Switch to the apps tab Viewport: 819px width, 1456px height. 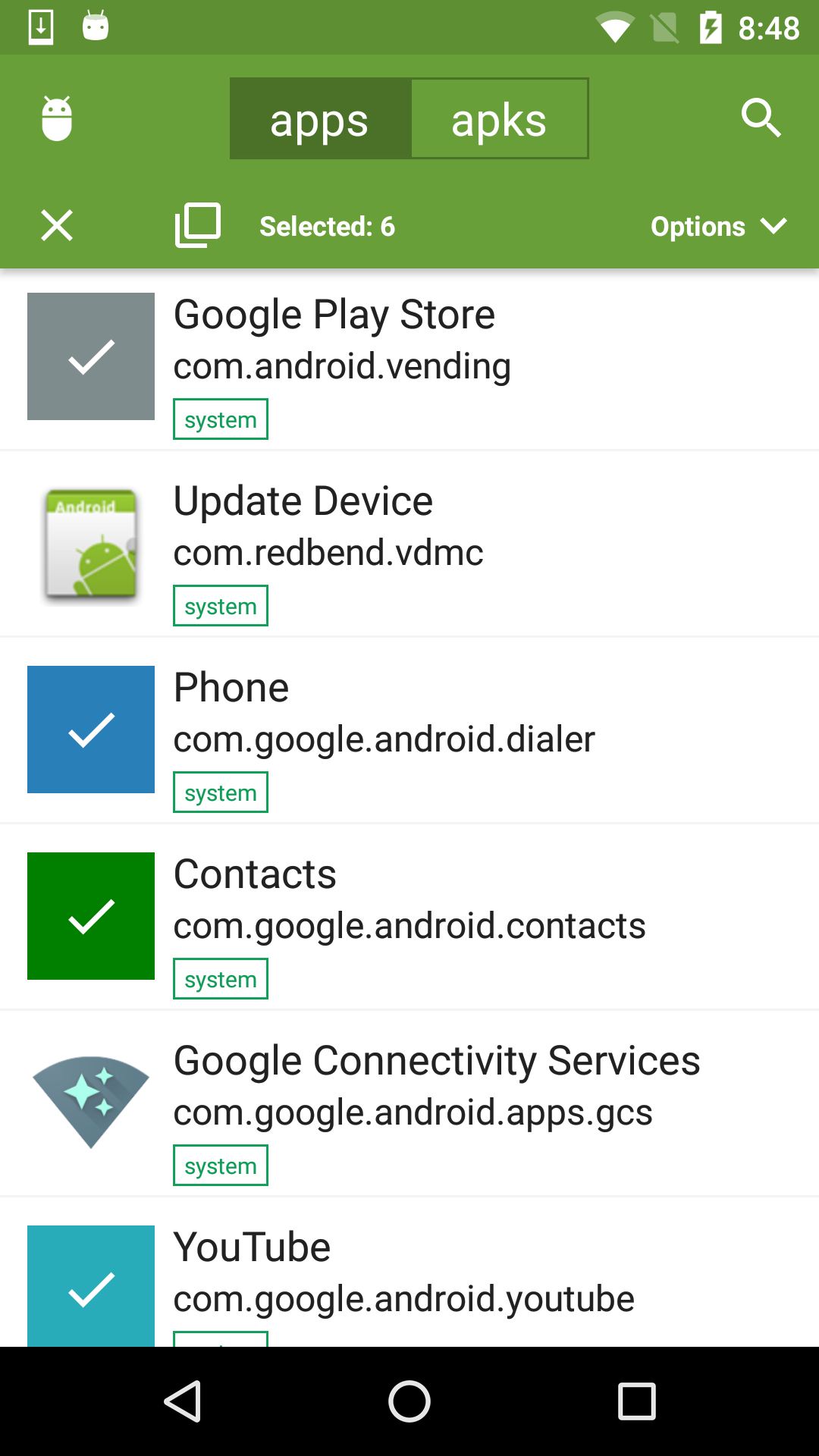tap(320, 119)
